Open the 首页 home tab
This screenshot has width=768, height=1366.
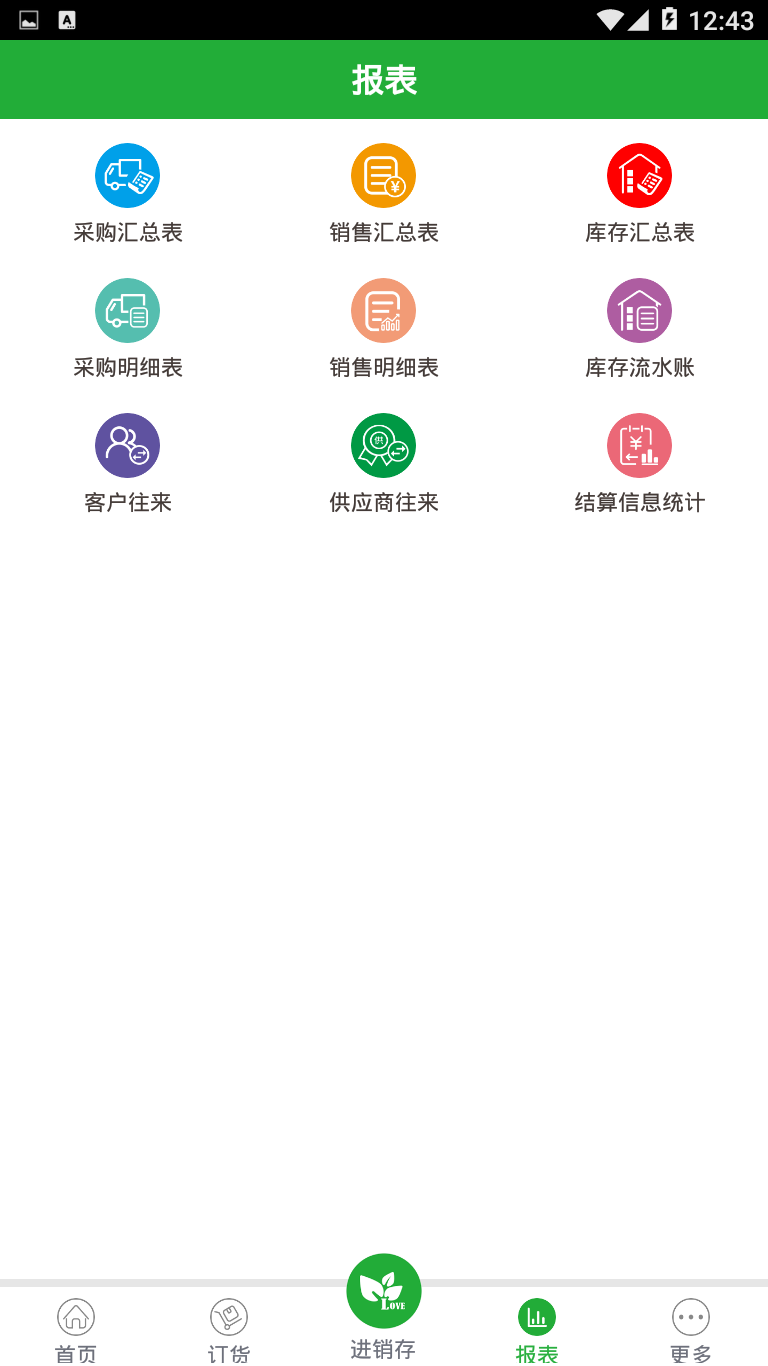click(75, 1330)
